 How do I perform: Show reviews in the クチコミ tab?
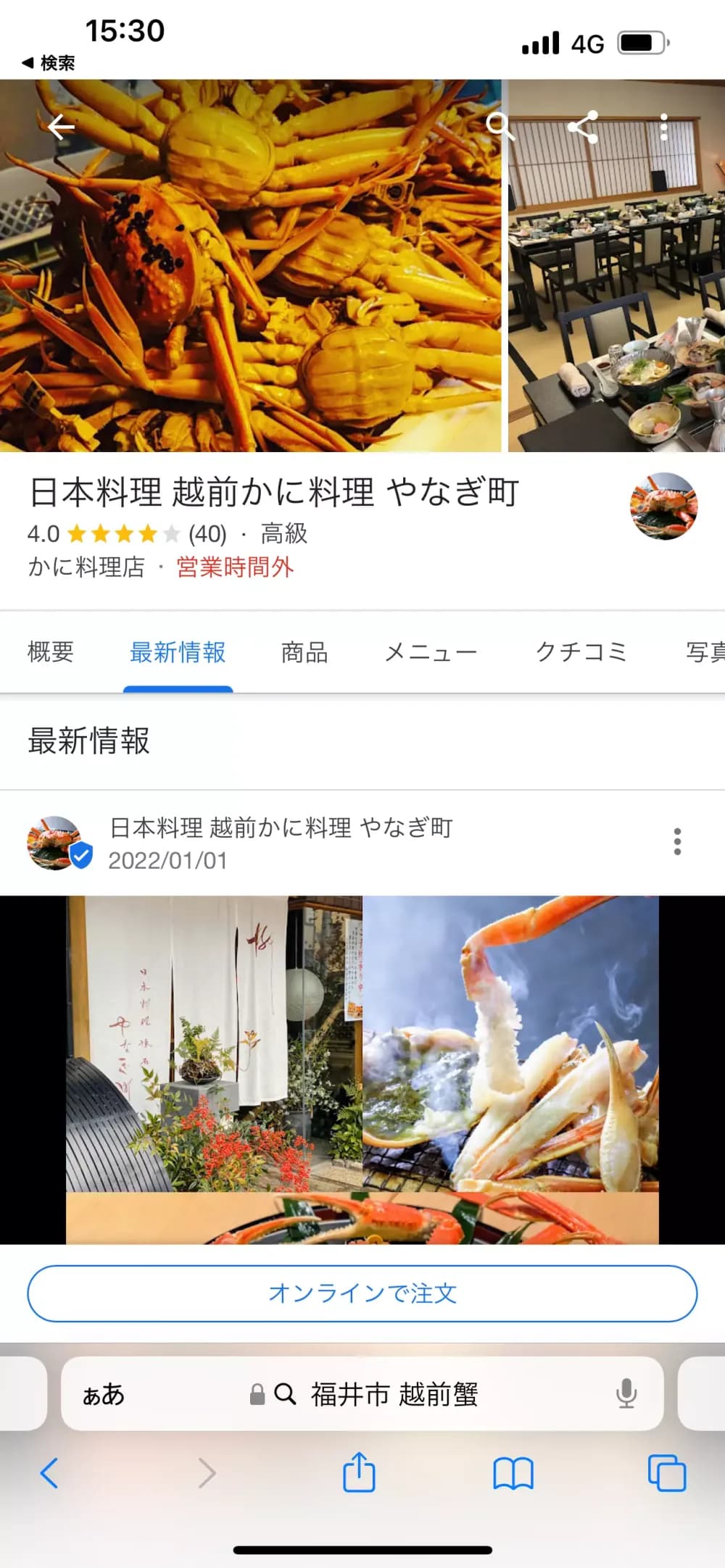tap(581, 652)
